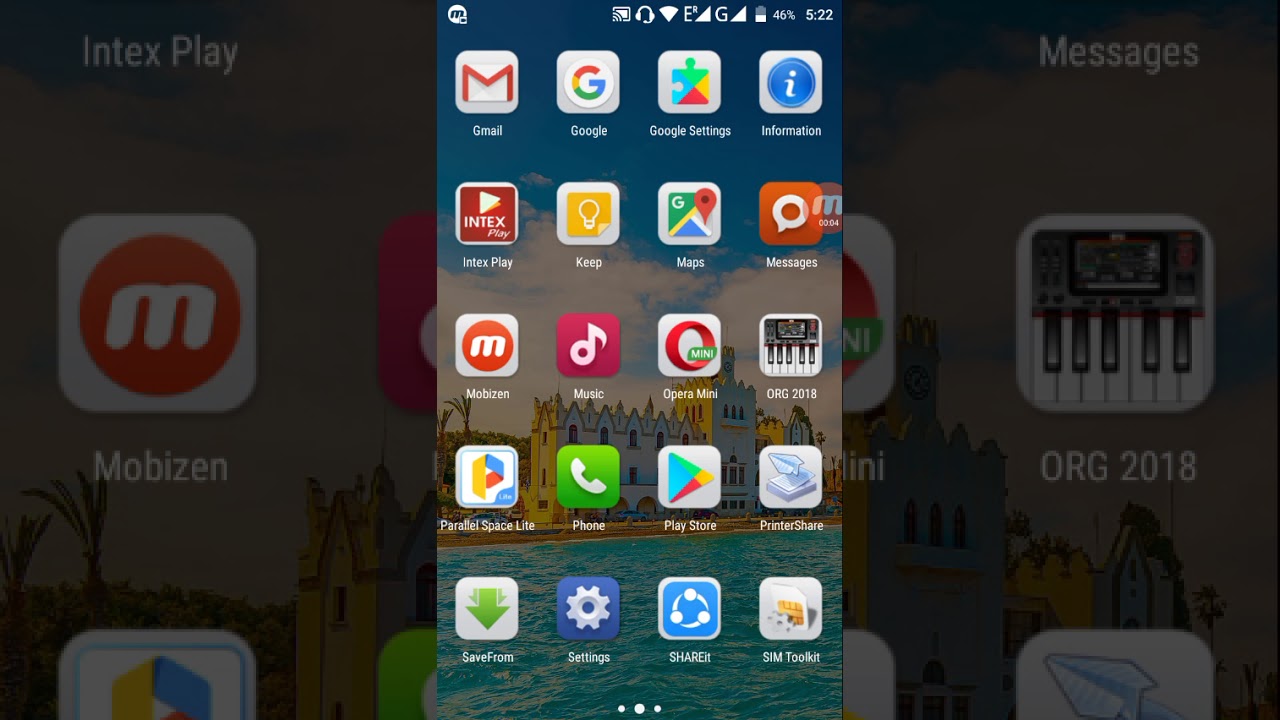1280x720 pixels.
Task: Open device Settings
Action: pyautogui.click(x=588, y=609)
